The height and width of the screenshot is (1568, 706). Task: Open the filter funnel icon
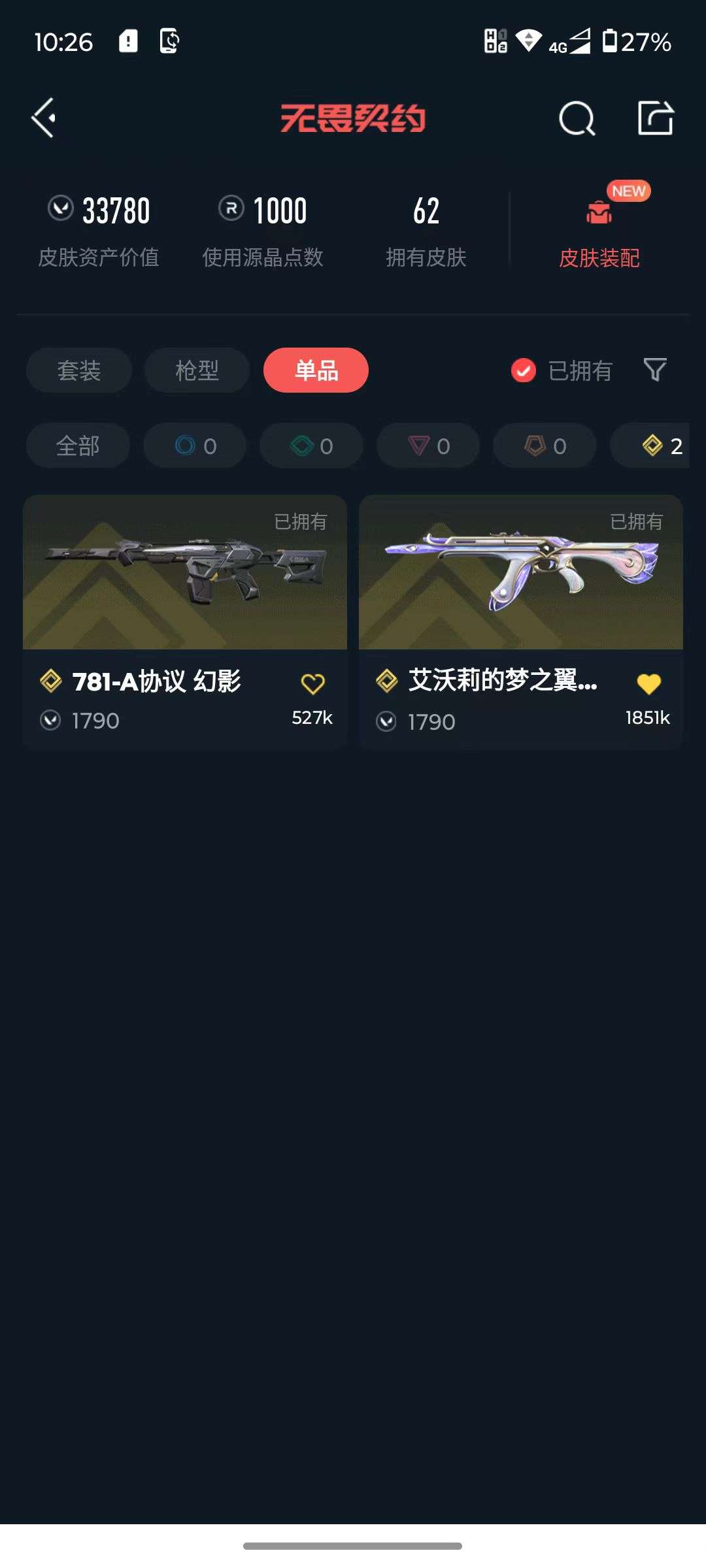654,370
